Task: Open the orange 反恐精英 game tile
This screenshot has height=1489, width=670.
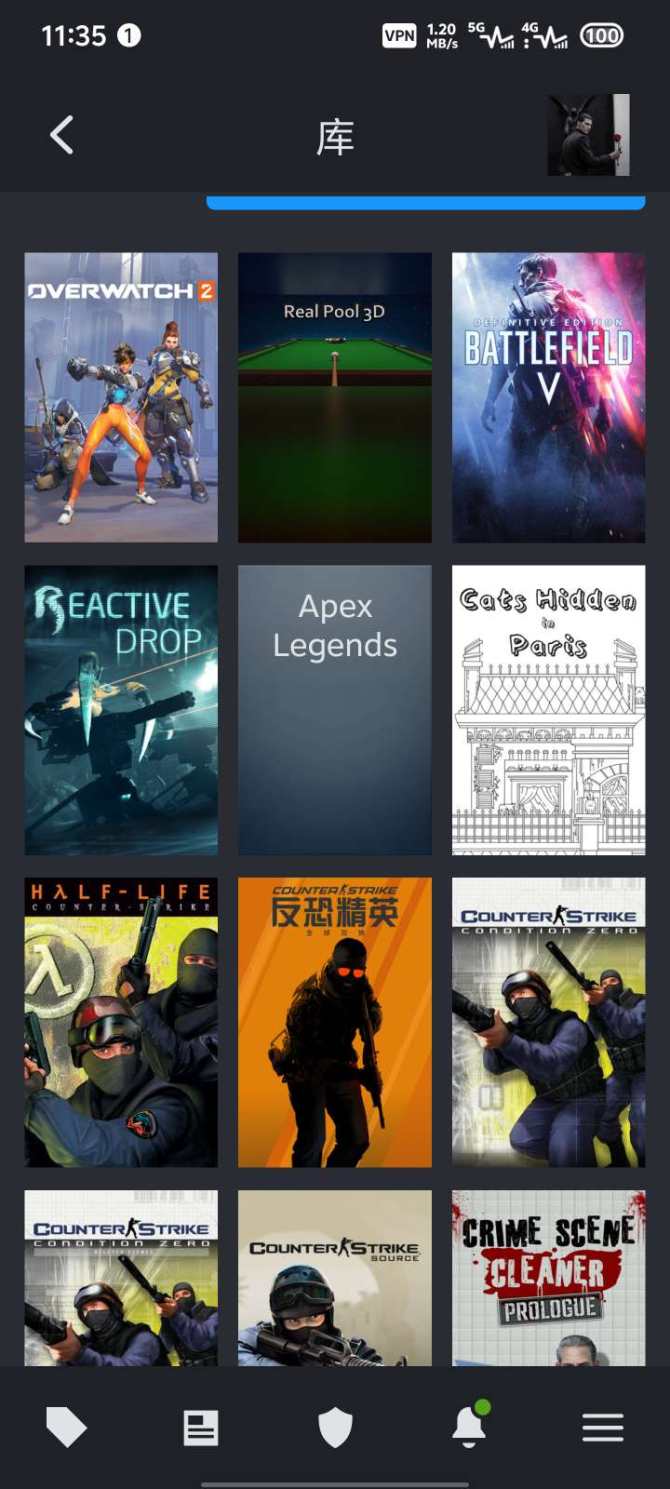Action: (x=335, y=1022)
